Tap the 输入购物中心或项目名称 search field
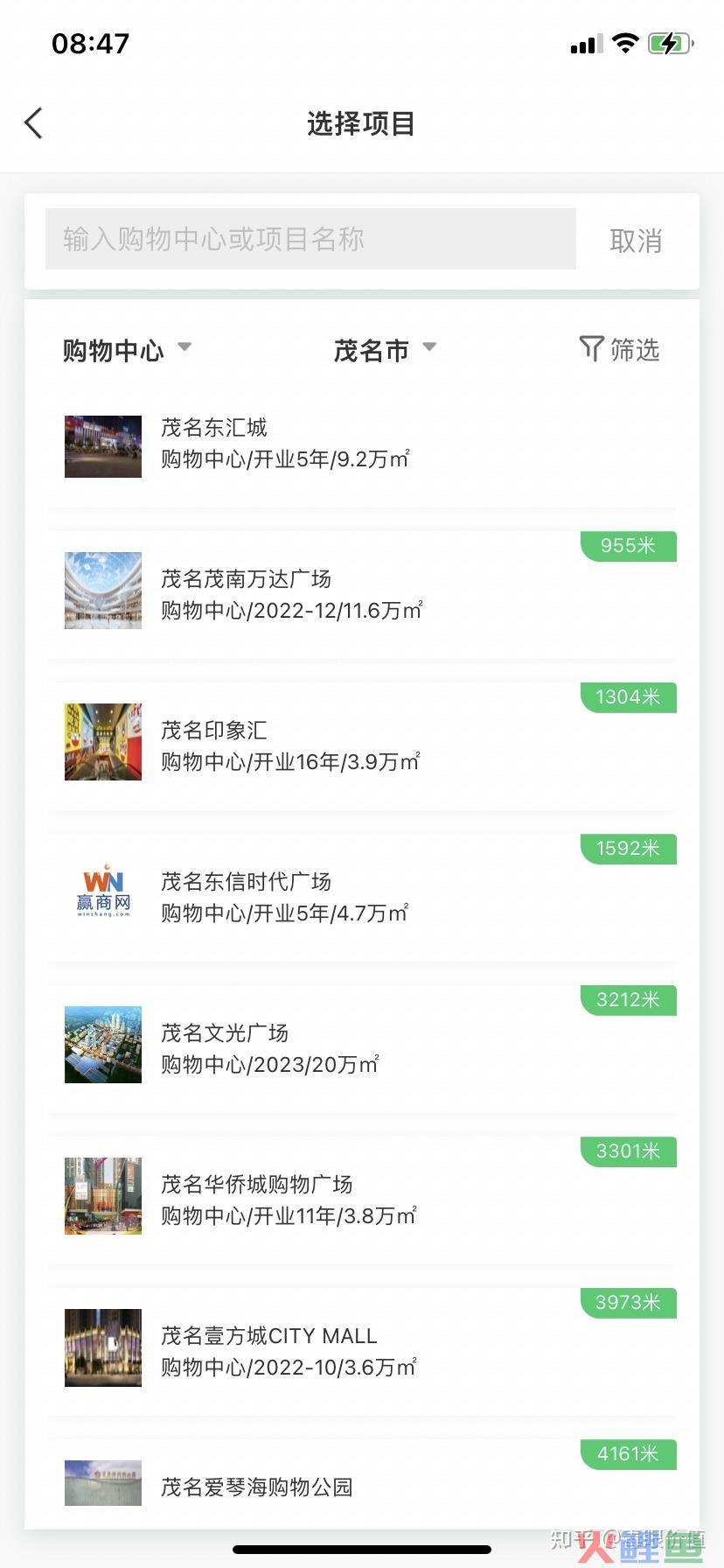 310,239
